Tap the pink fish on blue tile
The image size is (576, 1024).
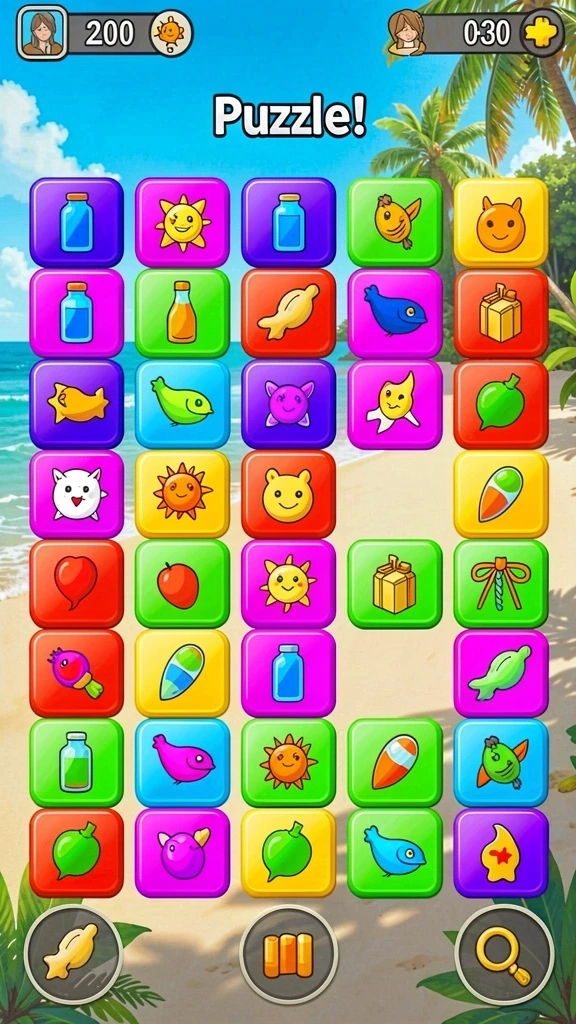182,763
